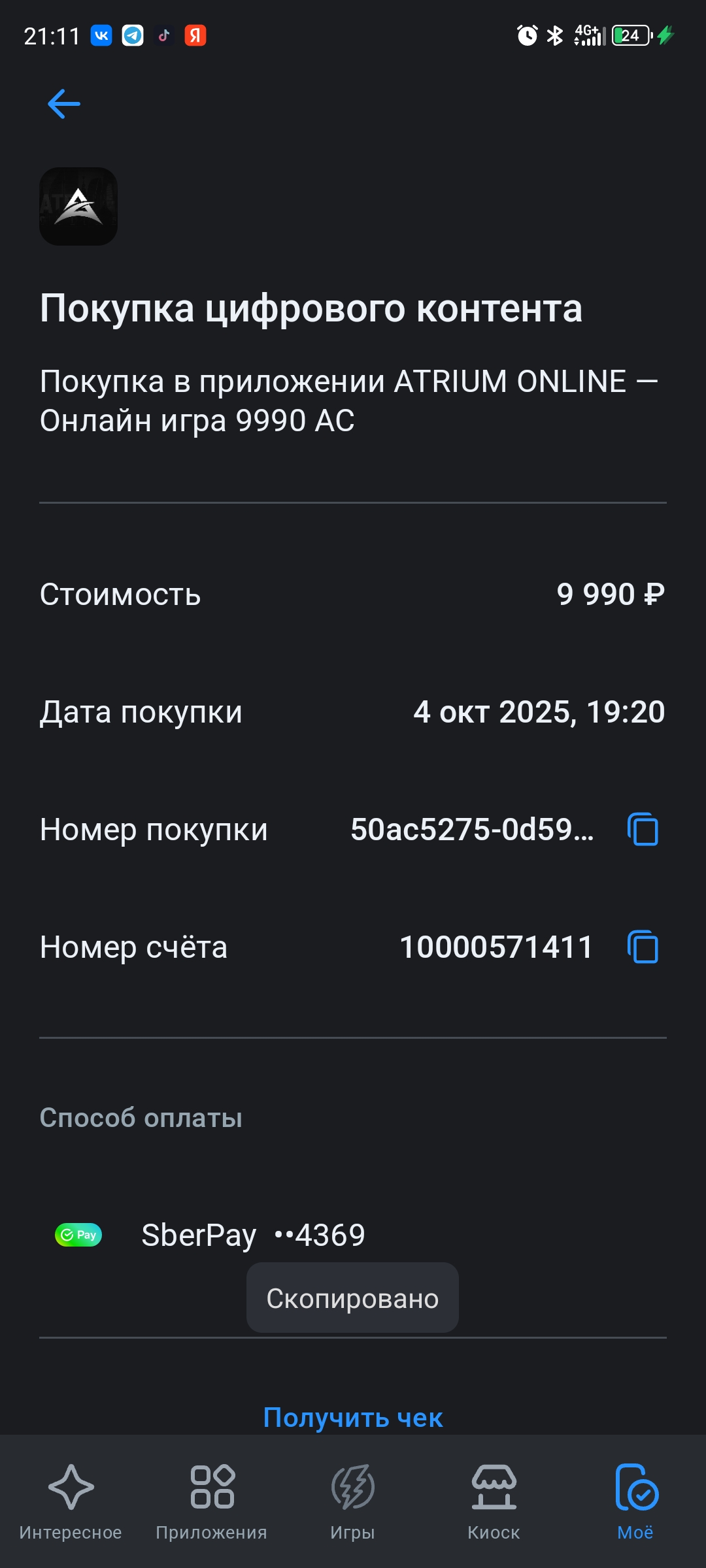
Task: Copy the account number 10000571411
Action: point(643,947)
